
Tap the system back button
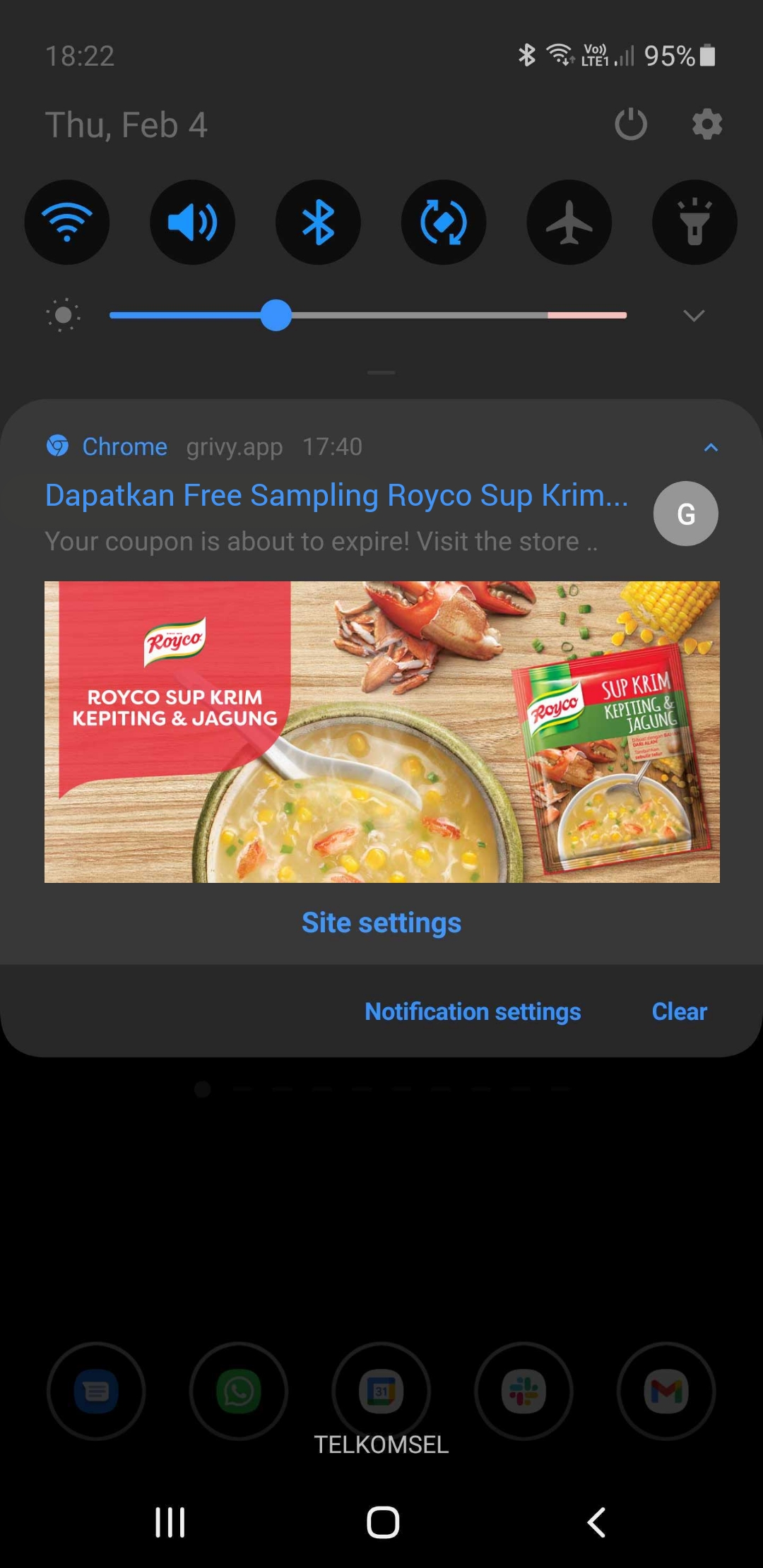coord(596,1522)
